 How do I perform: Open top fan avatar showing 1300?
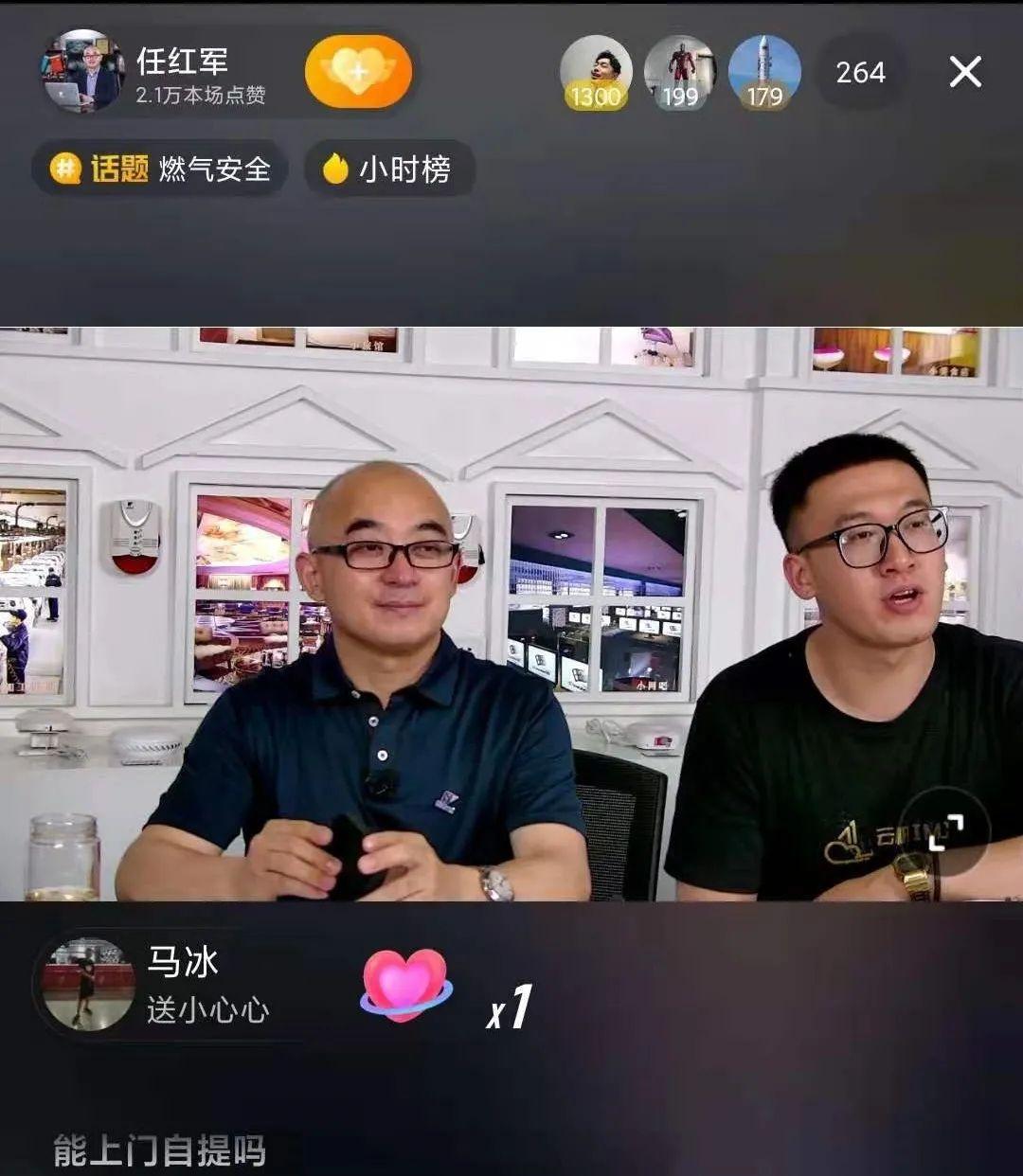(x=597, y=71)
